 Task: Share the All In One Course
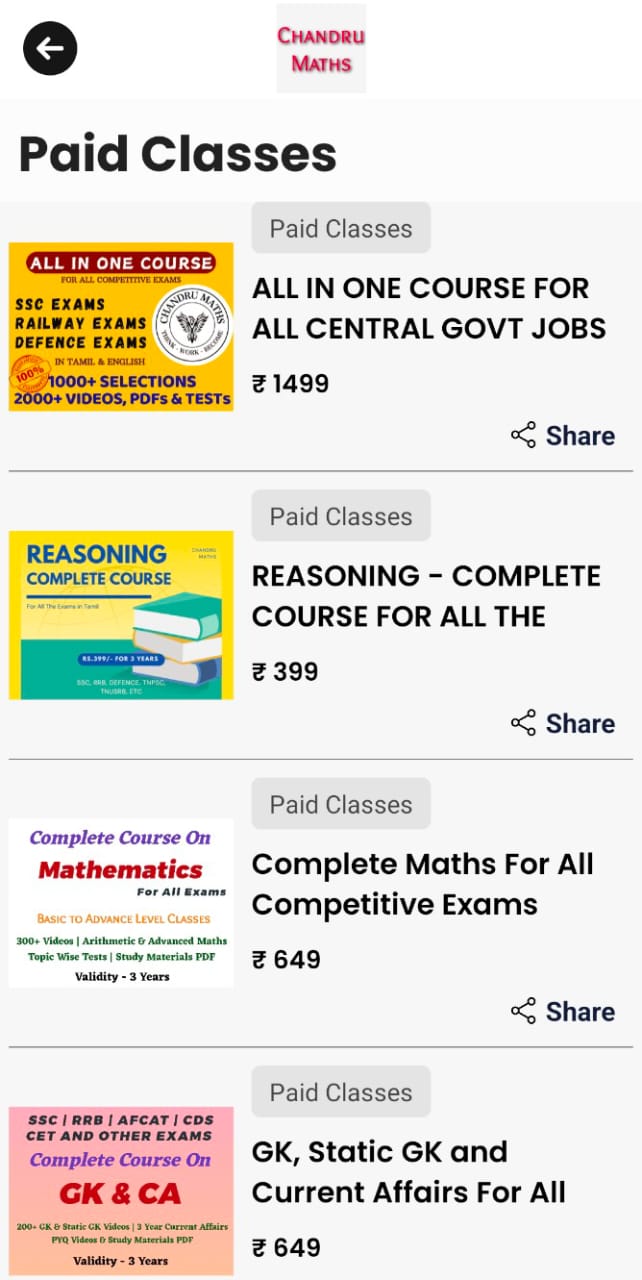(563, 435)
